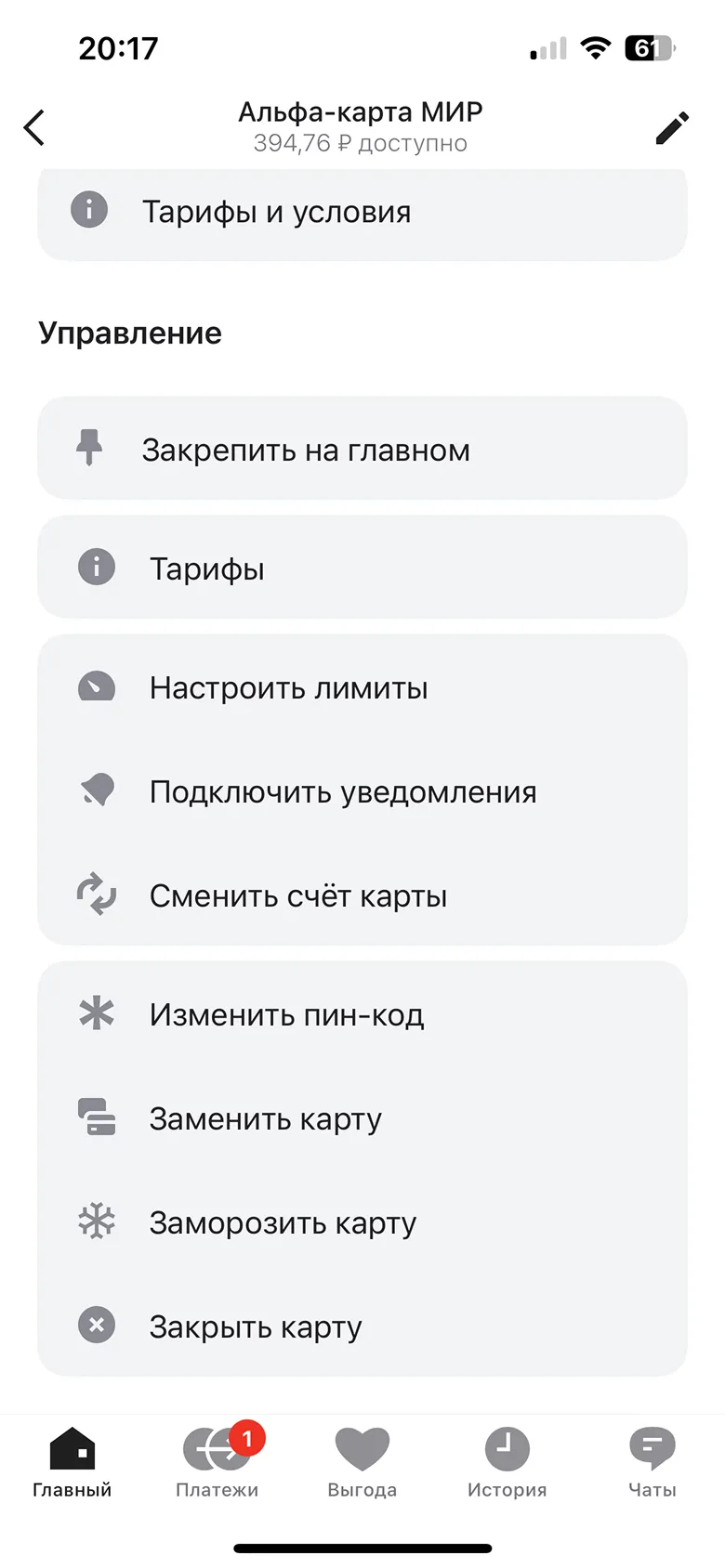
Task: Tap Подключить уведомления
Action: coord(362,792)
